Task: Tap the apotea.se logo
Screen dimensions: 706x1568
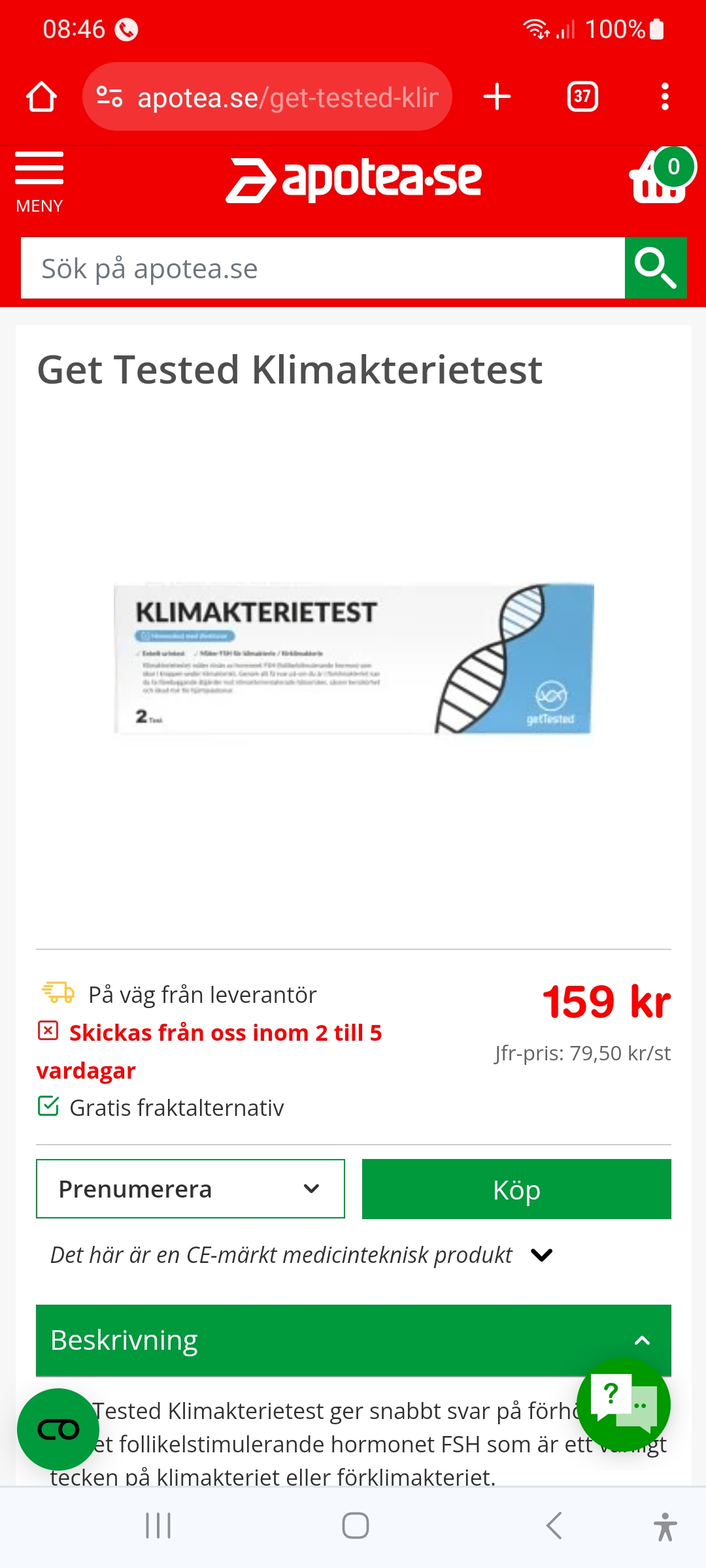Action: (x=353, y=180)
